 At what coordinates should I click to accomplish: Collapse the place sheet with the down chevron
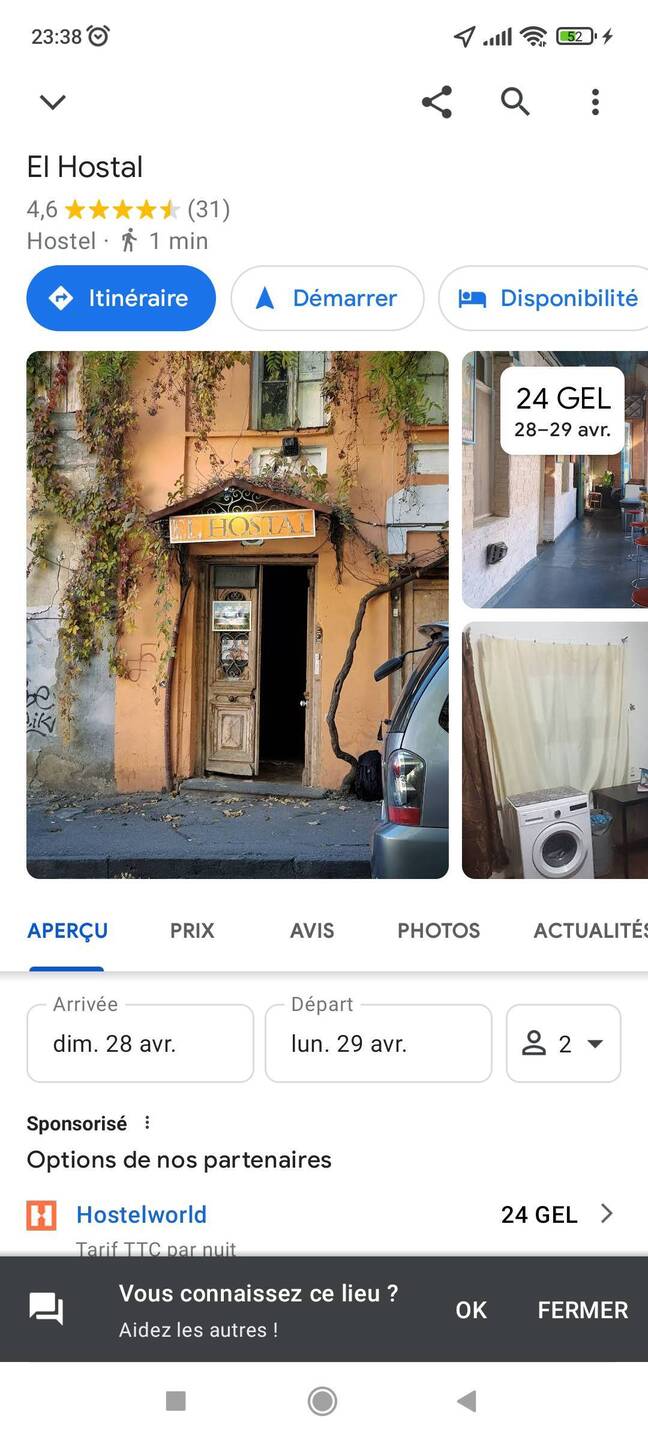tap(52, 101)
